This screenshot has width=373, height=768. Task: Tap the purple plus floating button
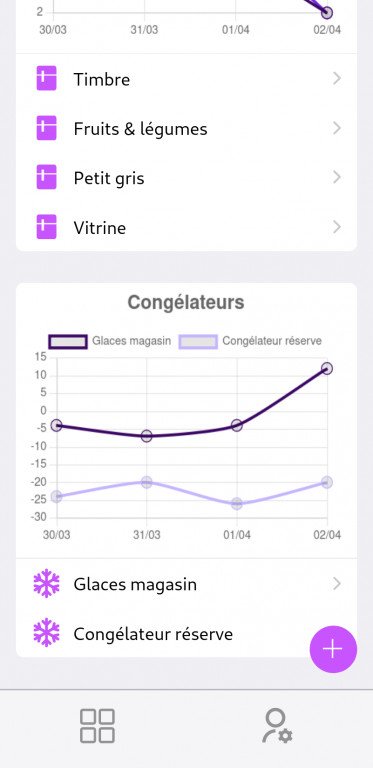click(x=333, y=649)
